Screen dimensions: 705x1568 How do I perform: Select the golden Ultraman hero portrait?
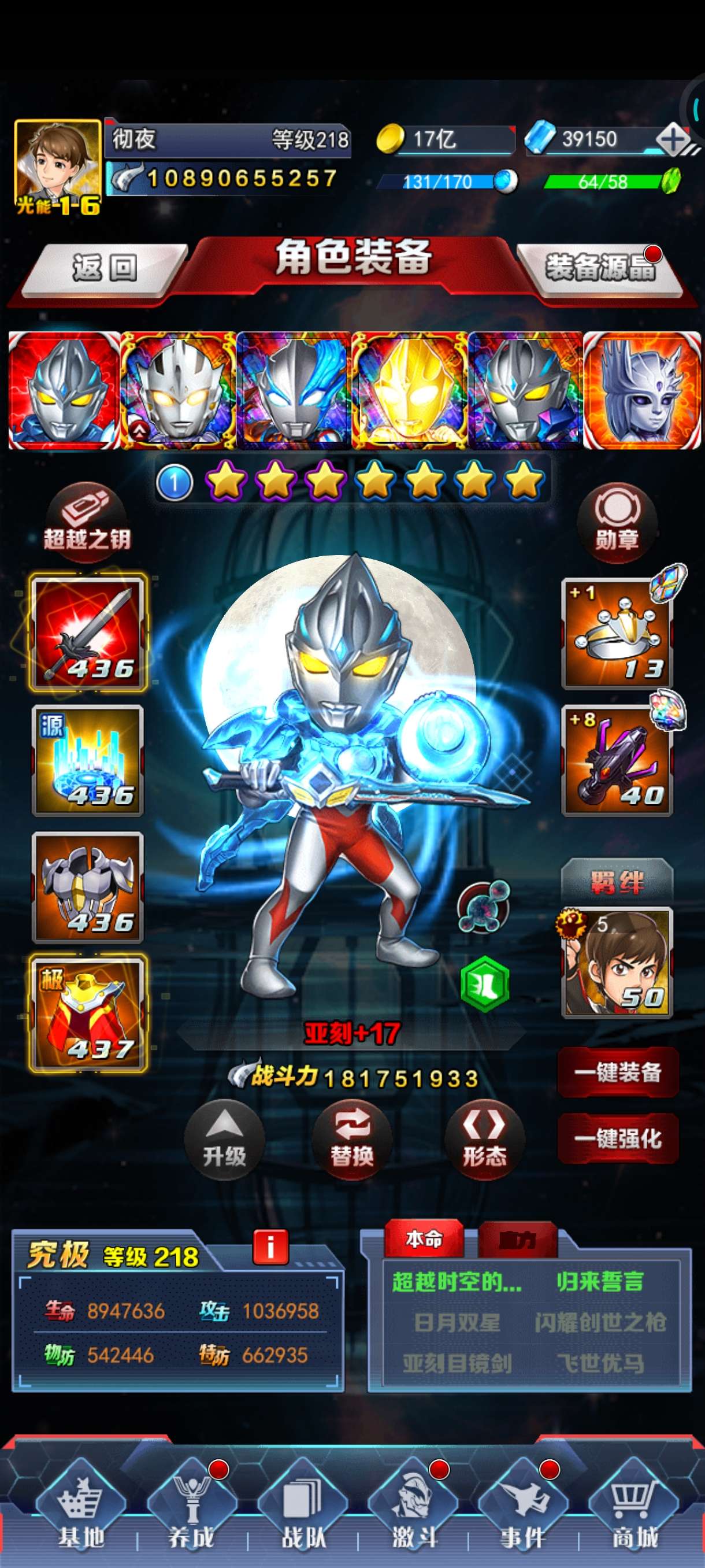[410, 391]
